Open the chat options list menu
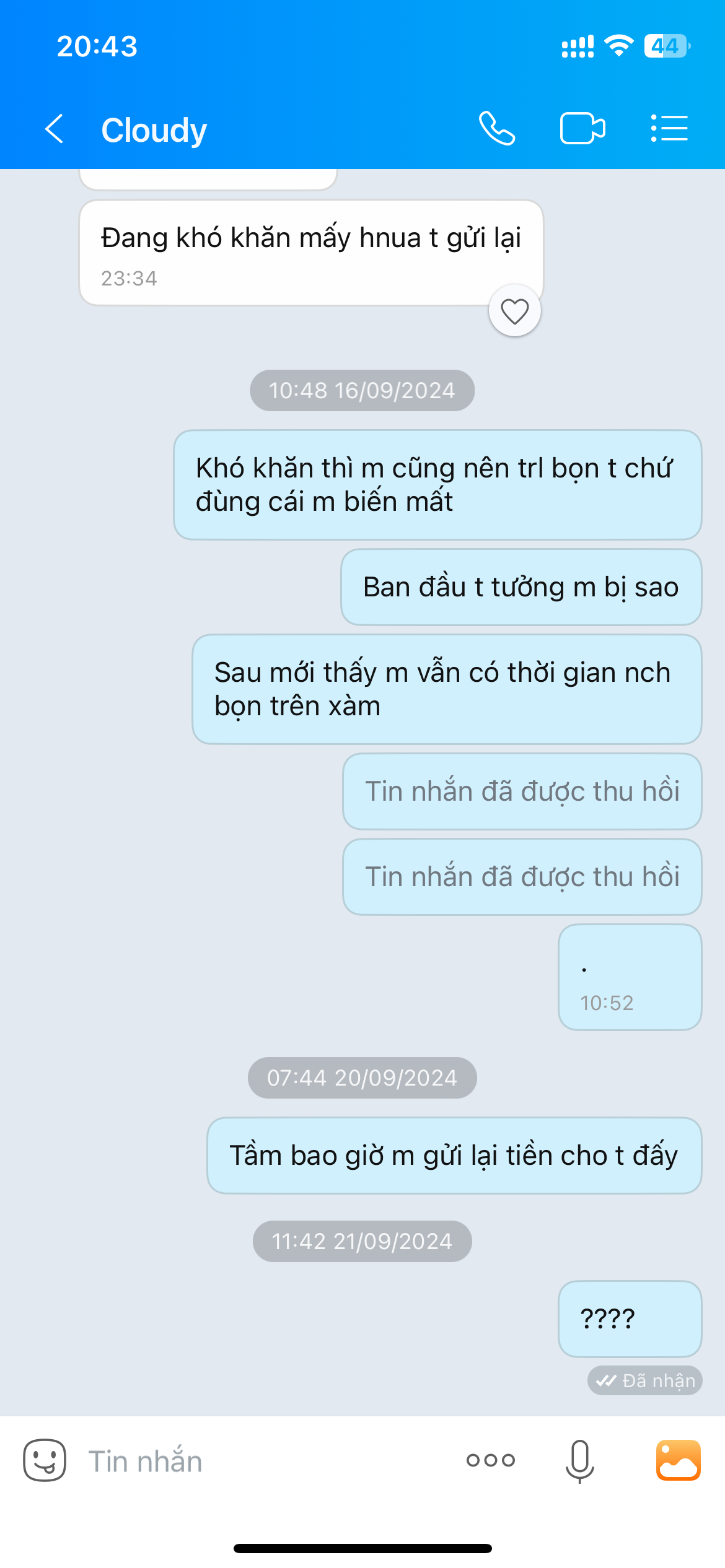The width and height of the screenshot is (725, 1568). (669, 129)
